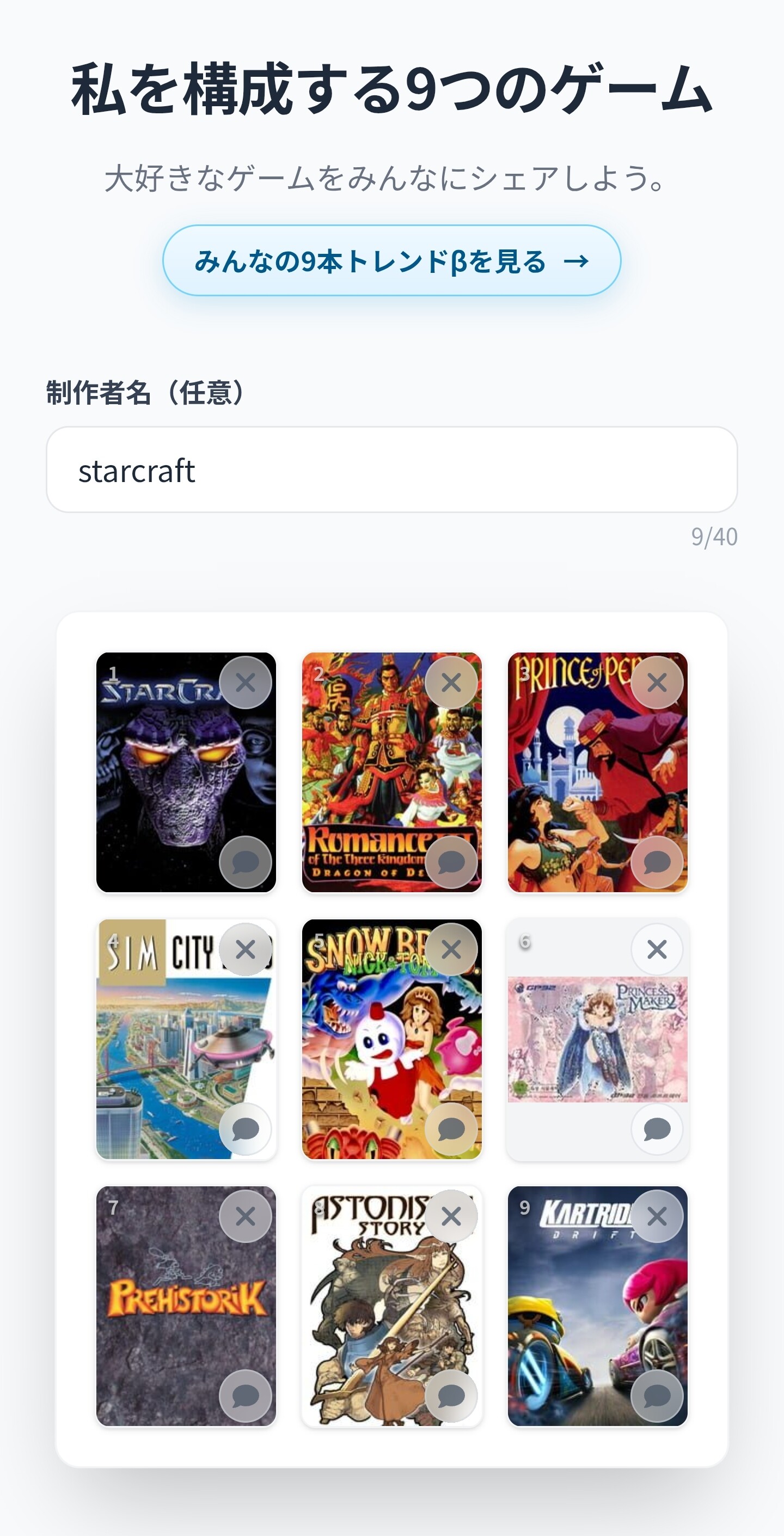Tap the comment icon on Snow Bros
This screenshot has width=784, height=1536.
[451, 1128]
